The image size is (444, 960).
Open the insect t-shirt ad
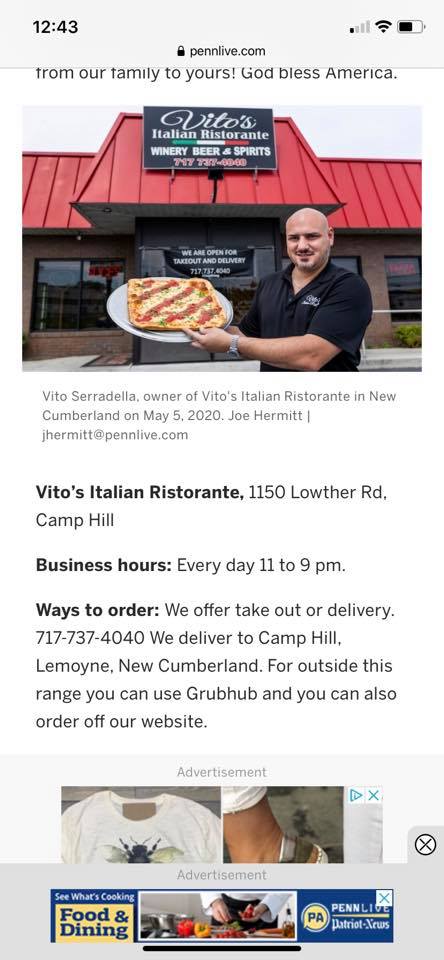(x=222, y=825)
